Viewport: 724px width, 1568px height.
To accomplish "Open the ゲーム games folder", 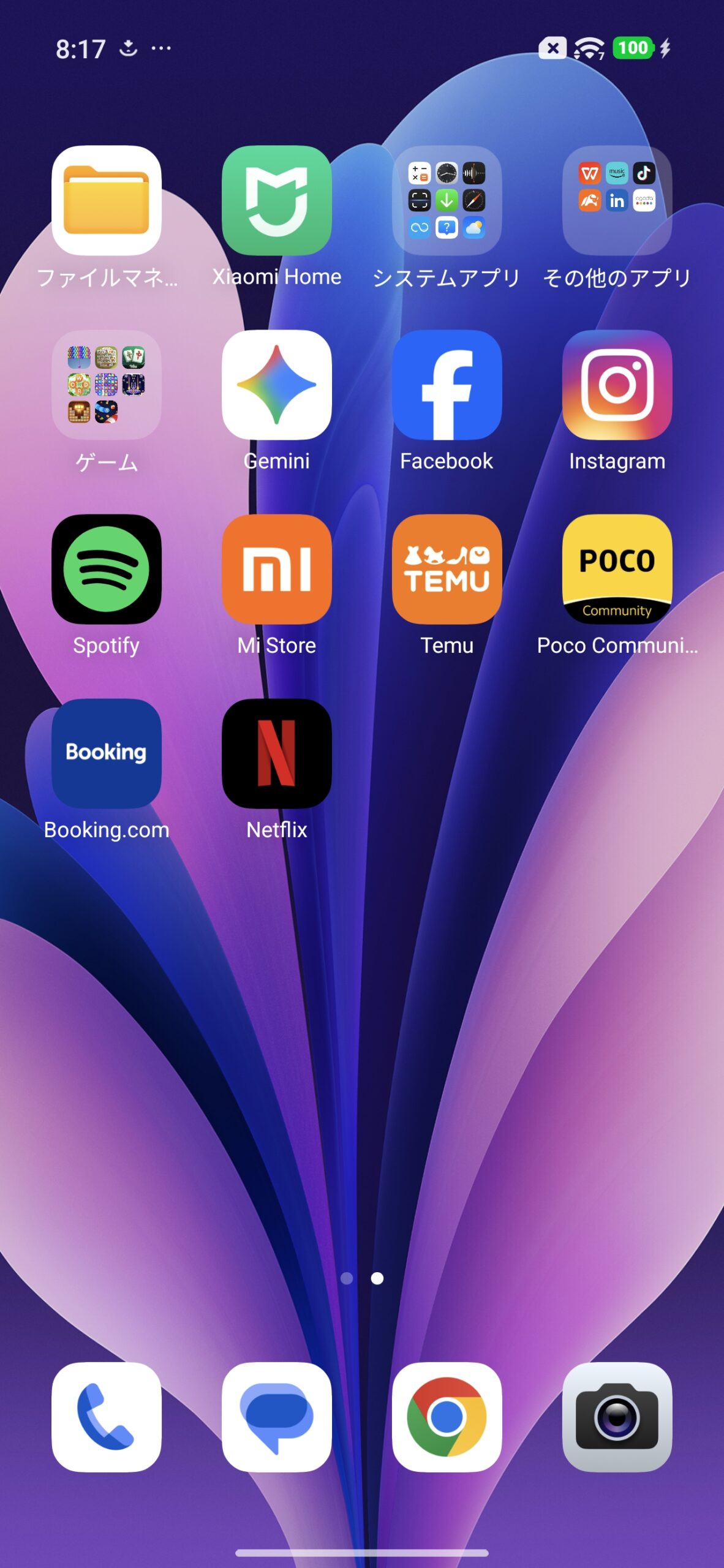I will (x=107, y=385).
